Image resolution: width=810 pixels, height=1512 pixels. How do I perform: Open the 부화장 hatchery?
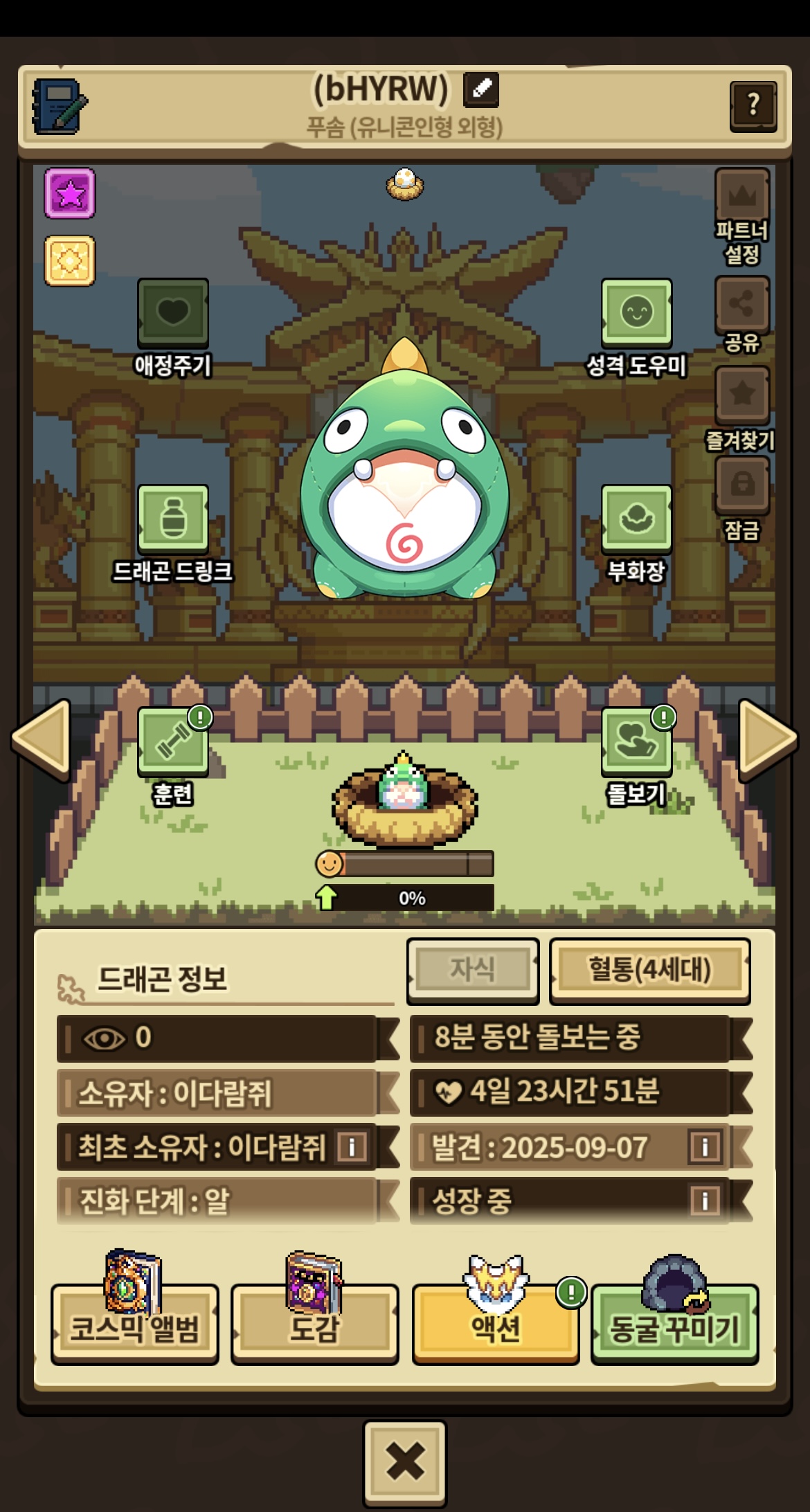[636, 519]
